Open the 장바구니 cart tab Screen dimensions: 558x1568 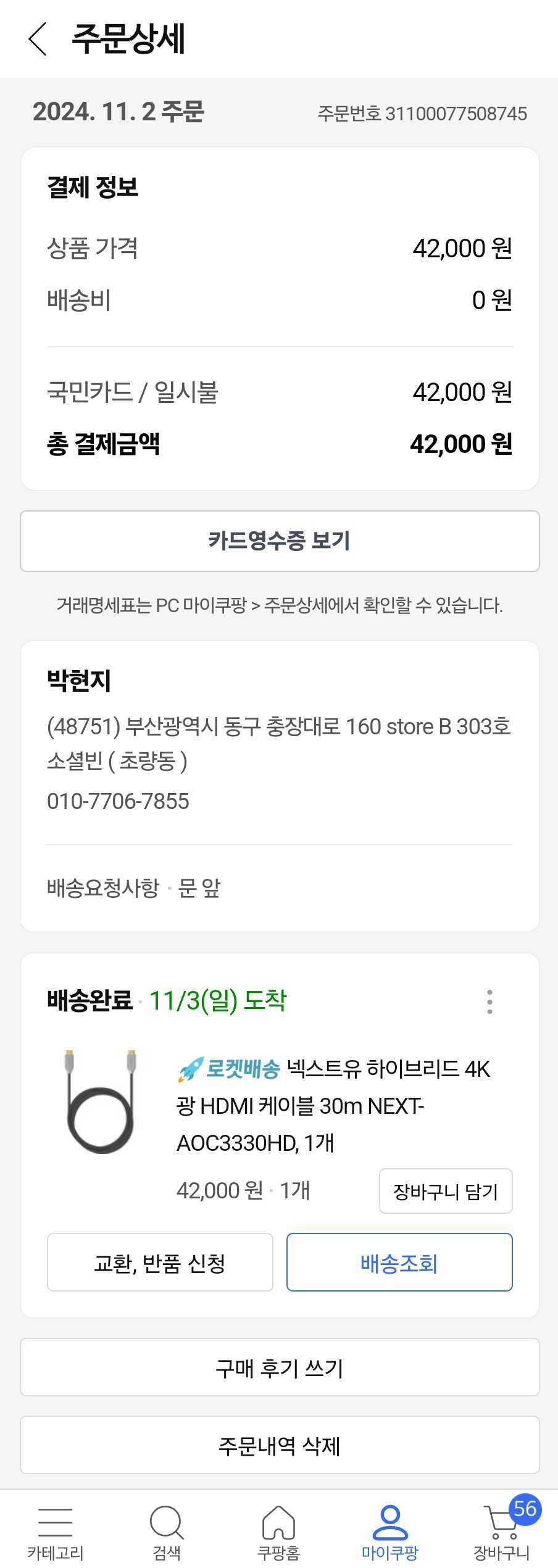coord(501,1532)
